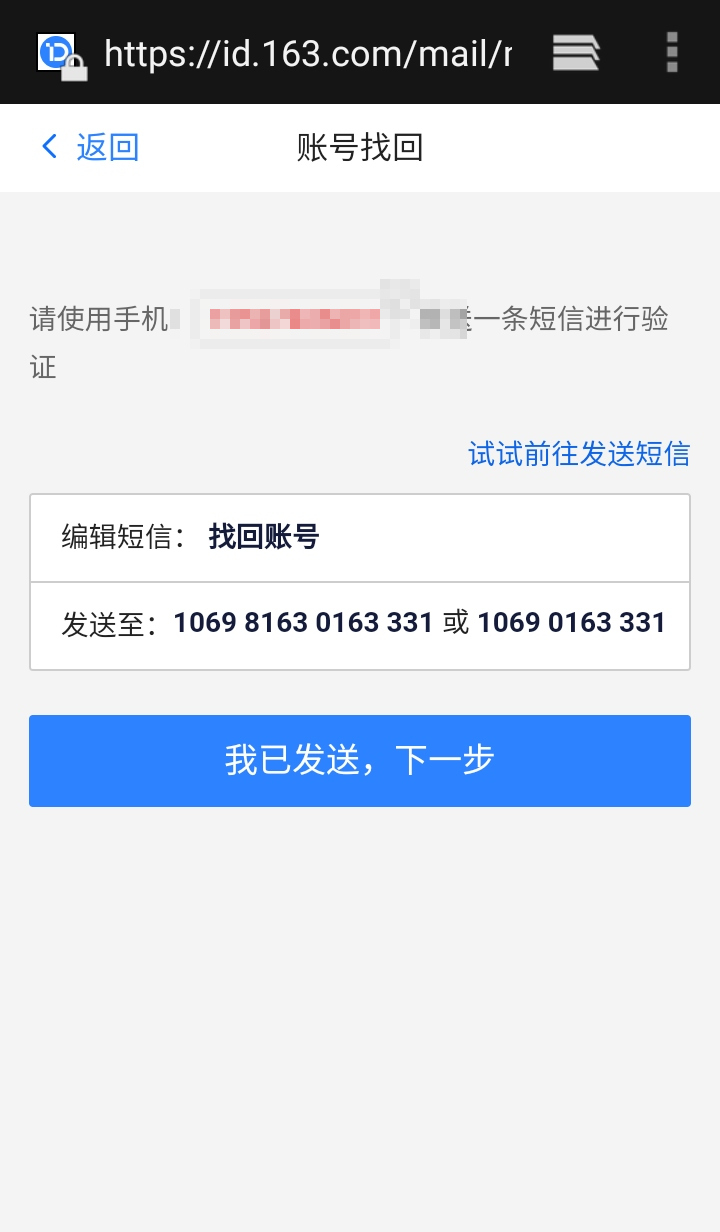The image size is (720, 1232).
Task: Open the browser tabs switcher
Action: click(576, 52)
